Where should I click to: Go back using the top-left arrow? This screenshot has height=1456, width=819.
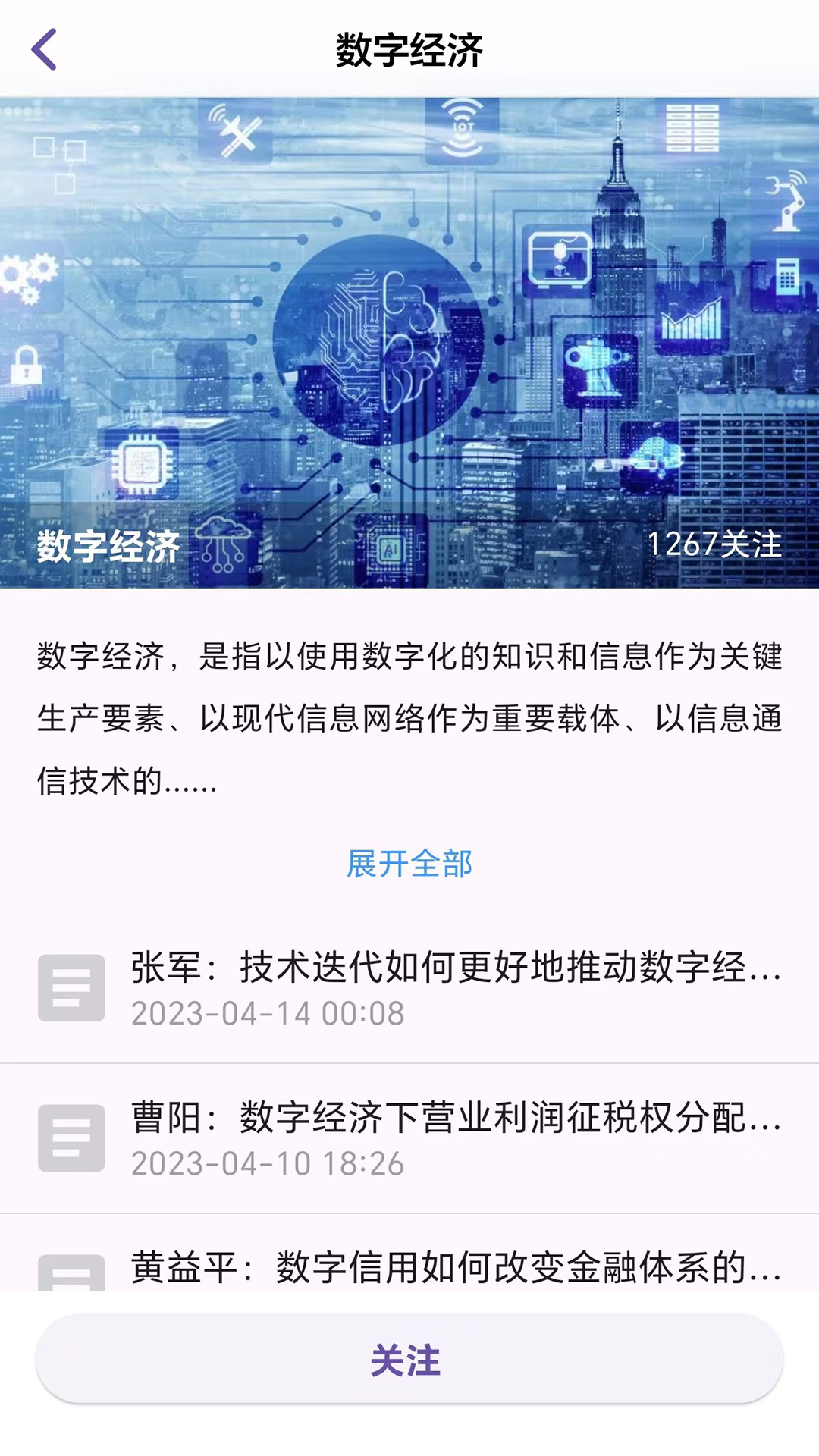click(x=44, y=49)
